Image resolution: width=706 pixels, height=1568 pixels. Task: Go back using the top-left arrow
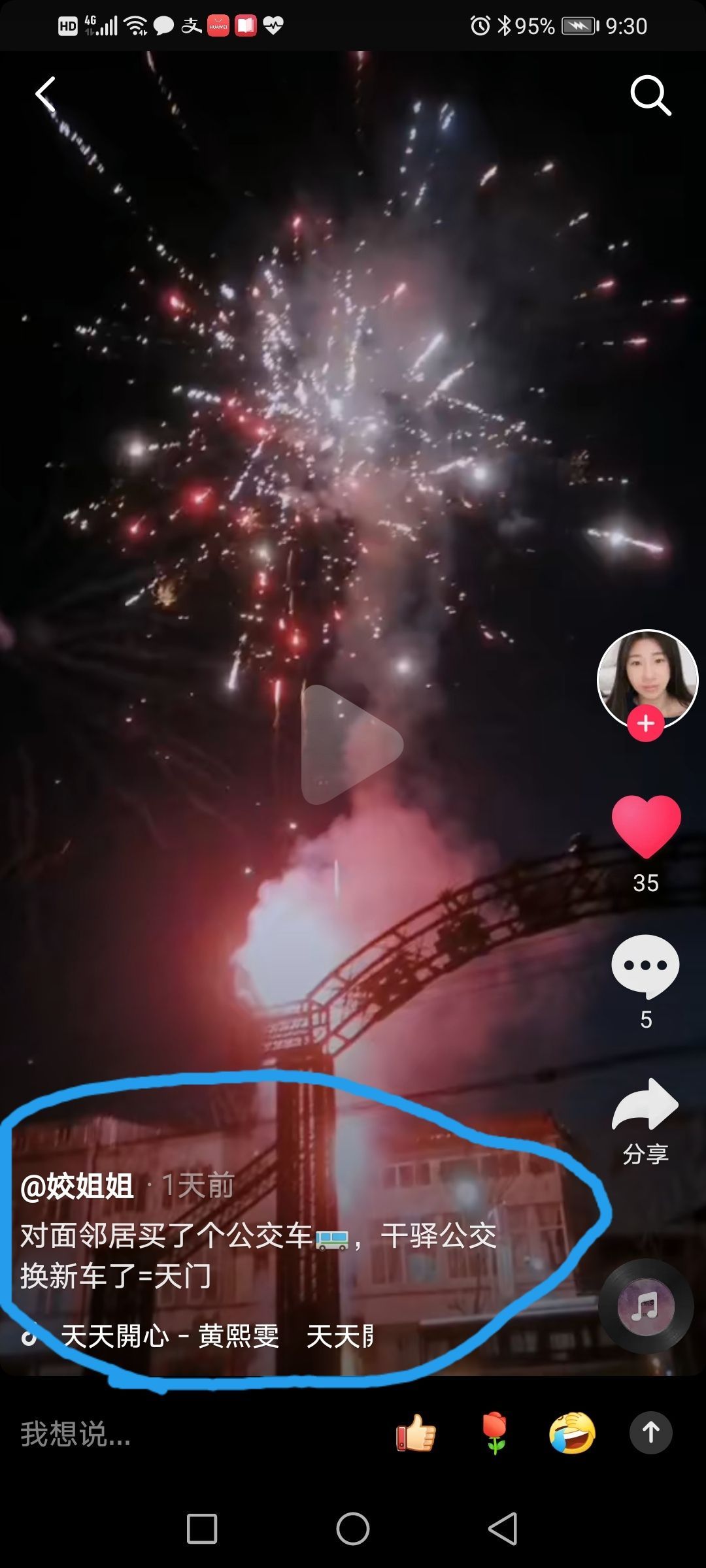[46, 95]
